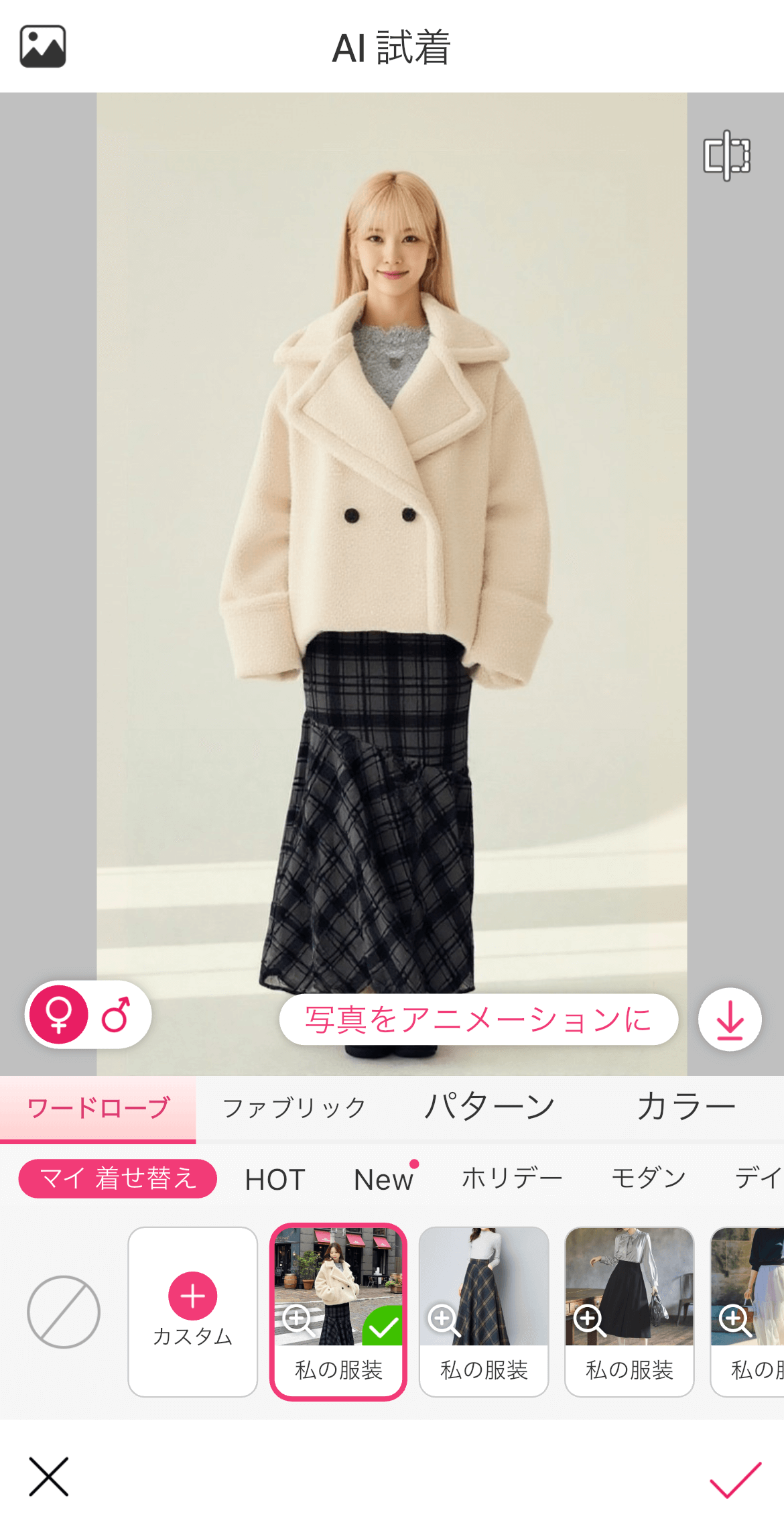784x1539 pixels.
Task: Select the マイ 着せ替え chip
Action: click(x=118, y=1178)
